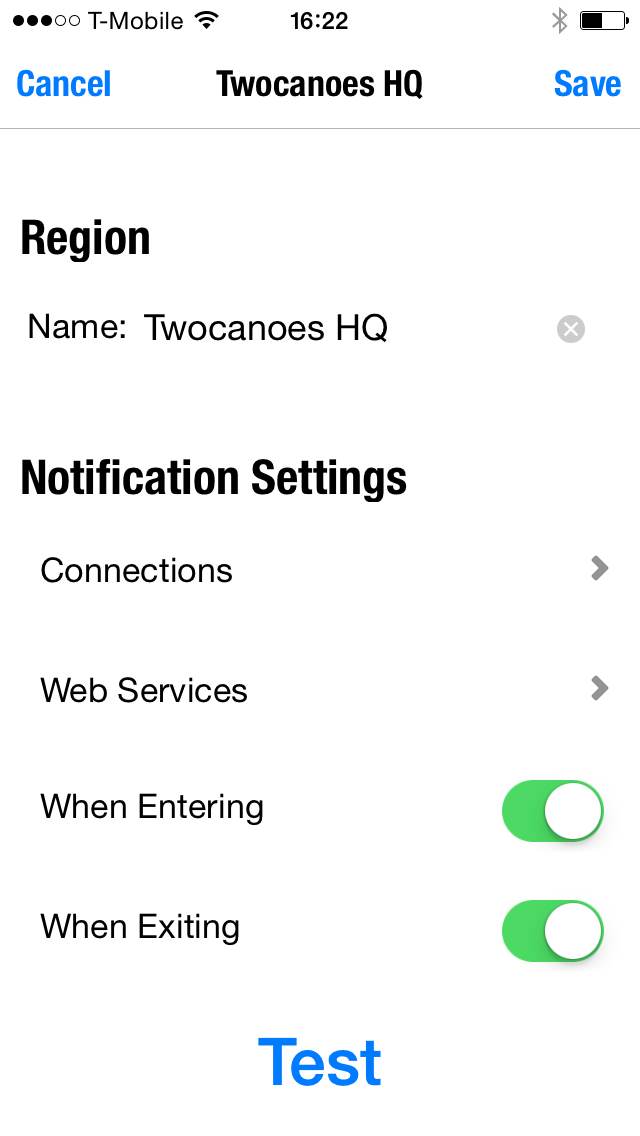This screenshot has height=1136, width=640.
Task: Run the Test notification
Action: pos(320,1062)
